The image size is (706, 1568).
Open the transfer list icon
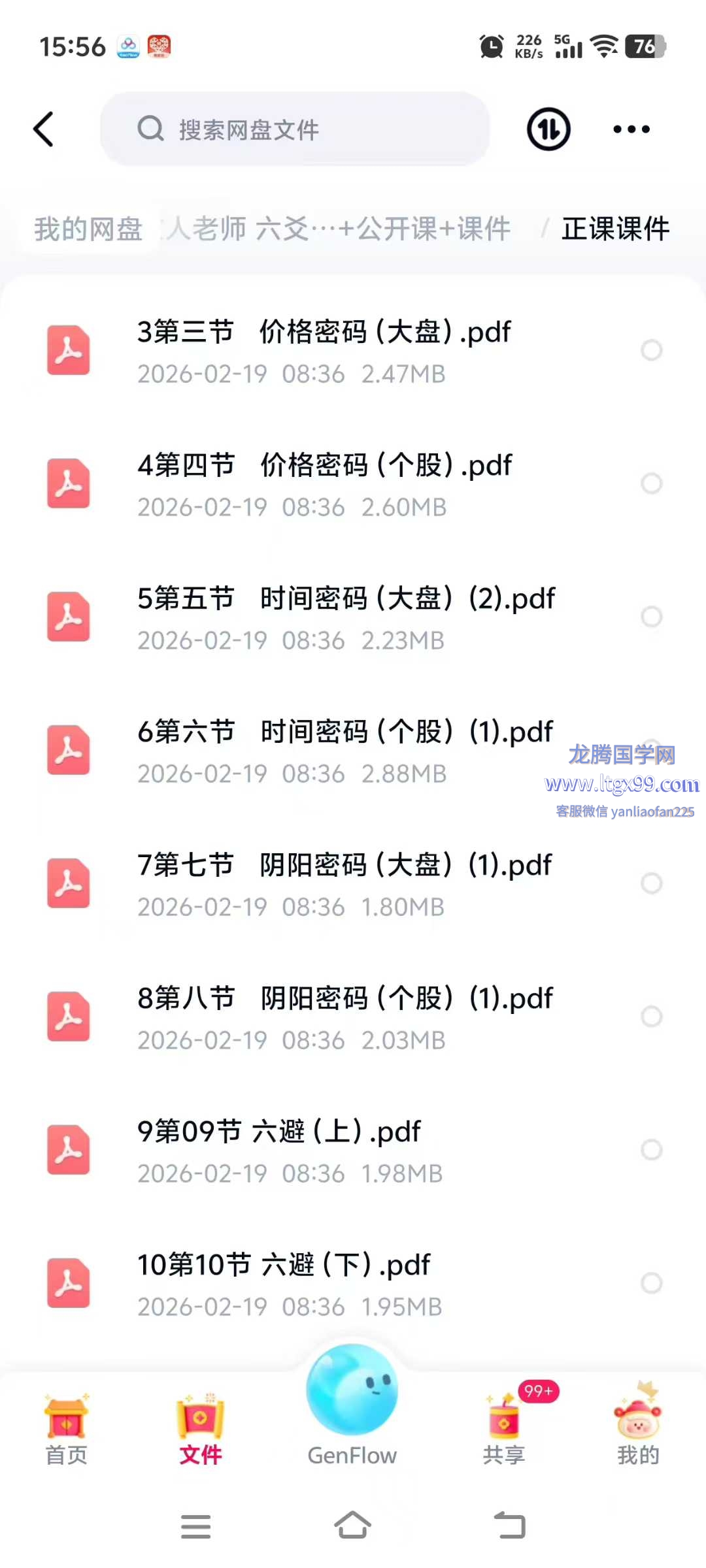click(x=548, y=129)
